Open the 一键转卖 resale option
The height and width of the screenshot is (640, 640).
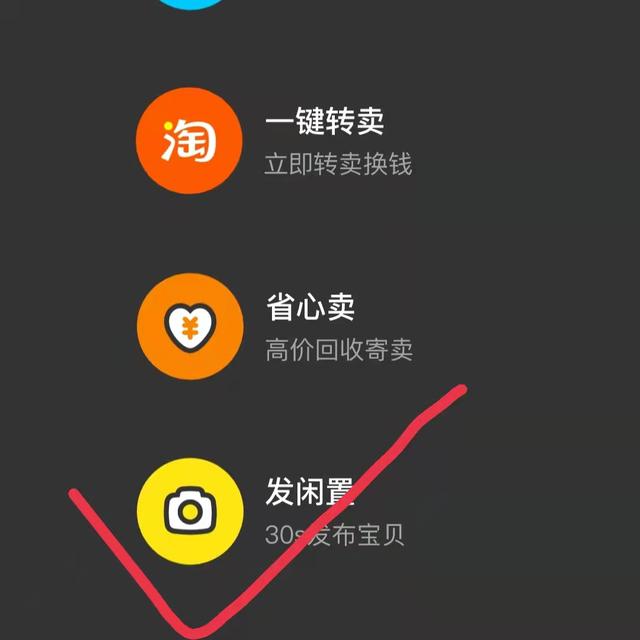point(190,139)
